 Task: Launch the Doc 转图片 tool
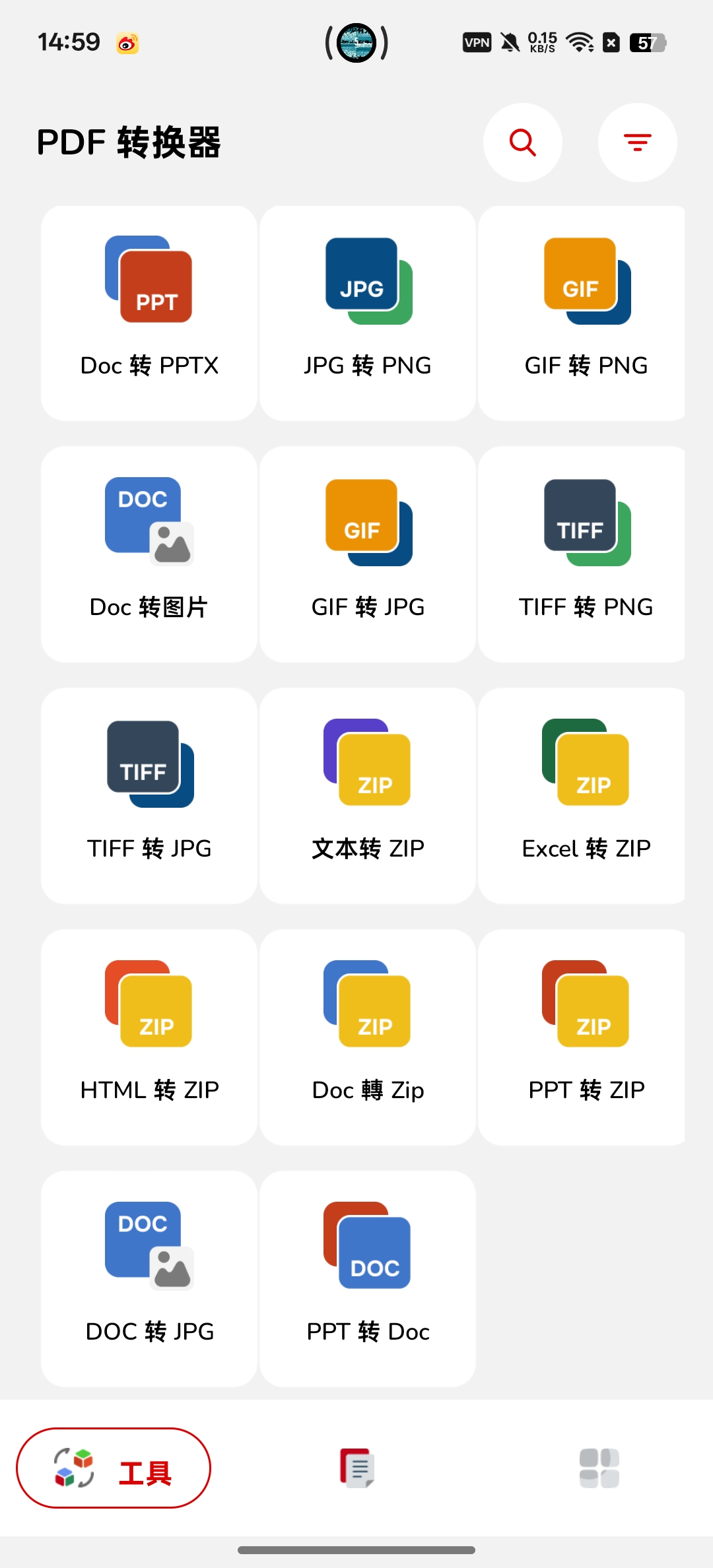coord(148,554)
